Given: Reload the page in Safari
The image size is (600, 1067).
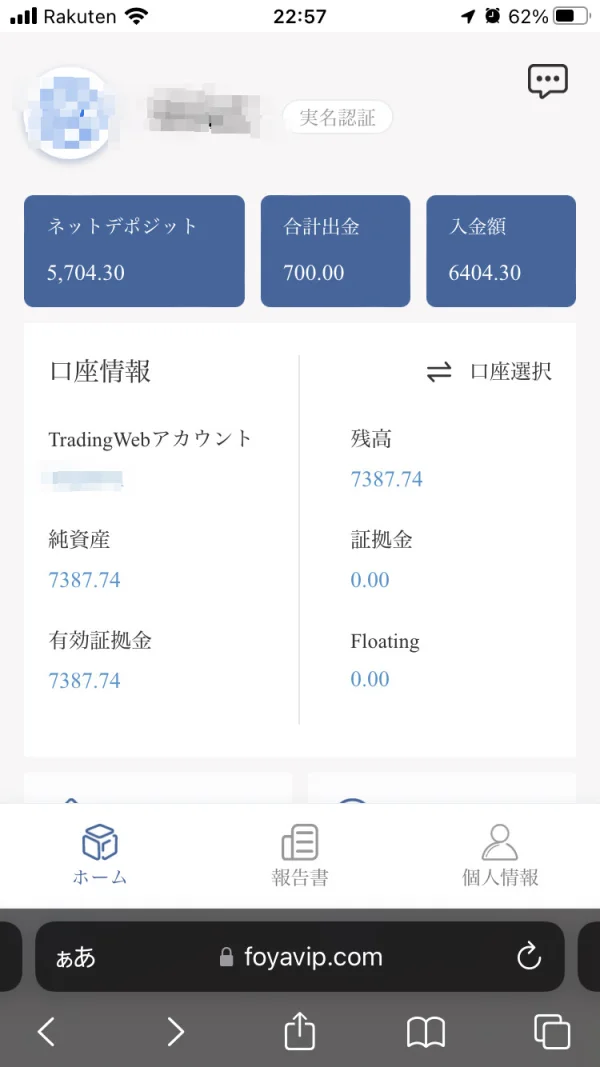Looking at the screenshot, I should tap(529, 957).
